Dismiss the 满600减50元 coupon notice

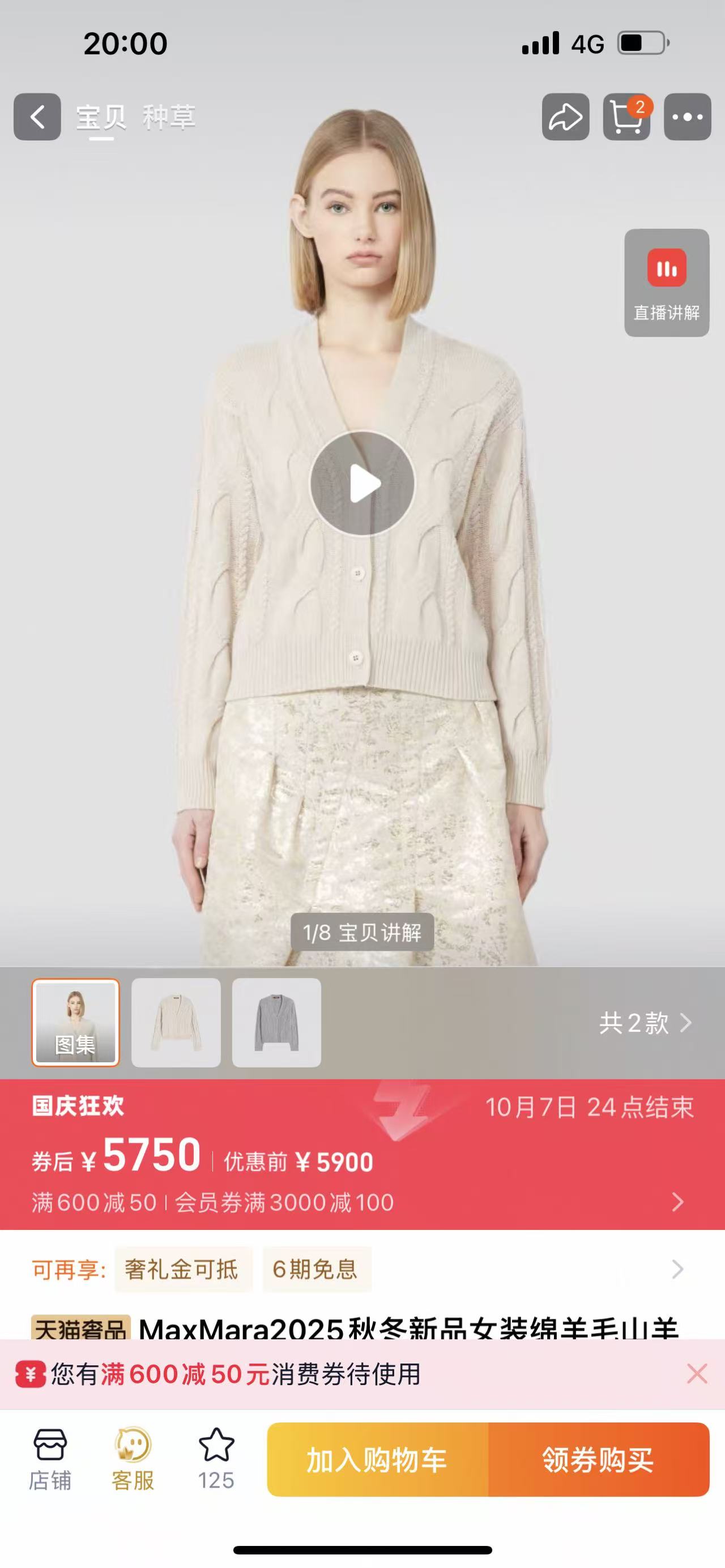click(697, 1374)
